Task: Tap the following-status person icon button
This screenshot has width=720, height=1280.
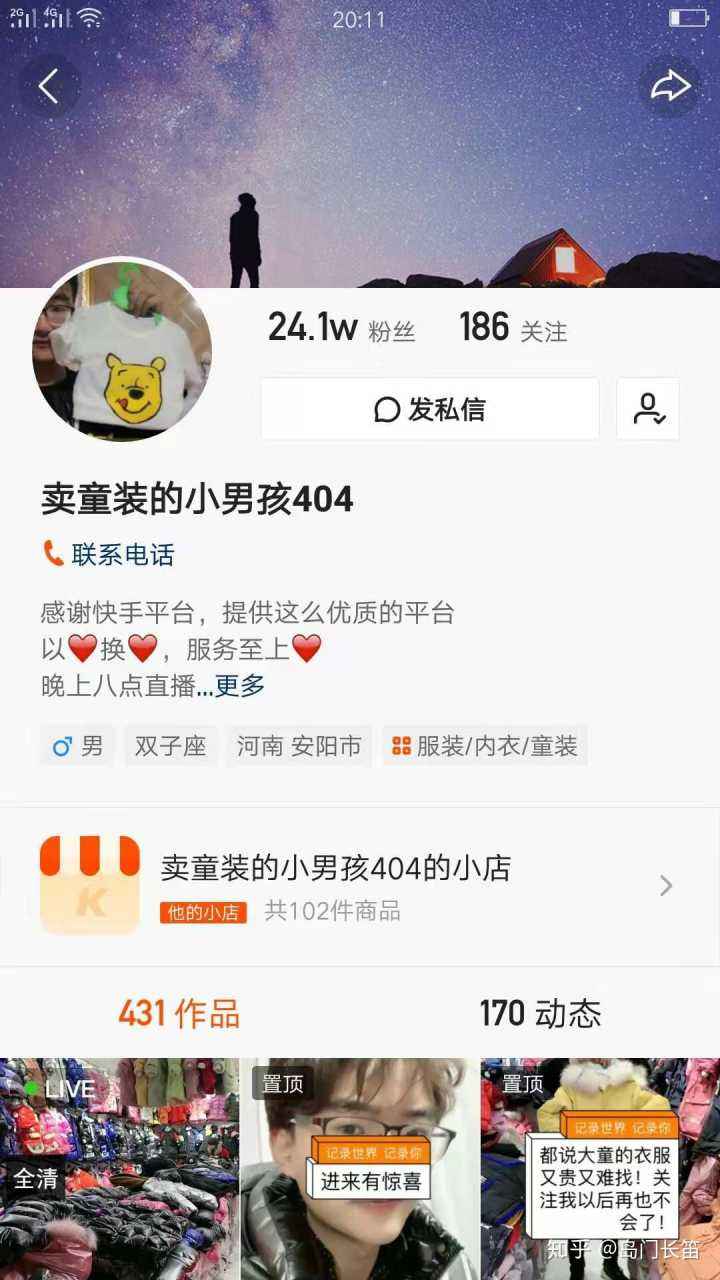Action: (648, 409)
